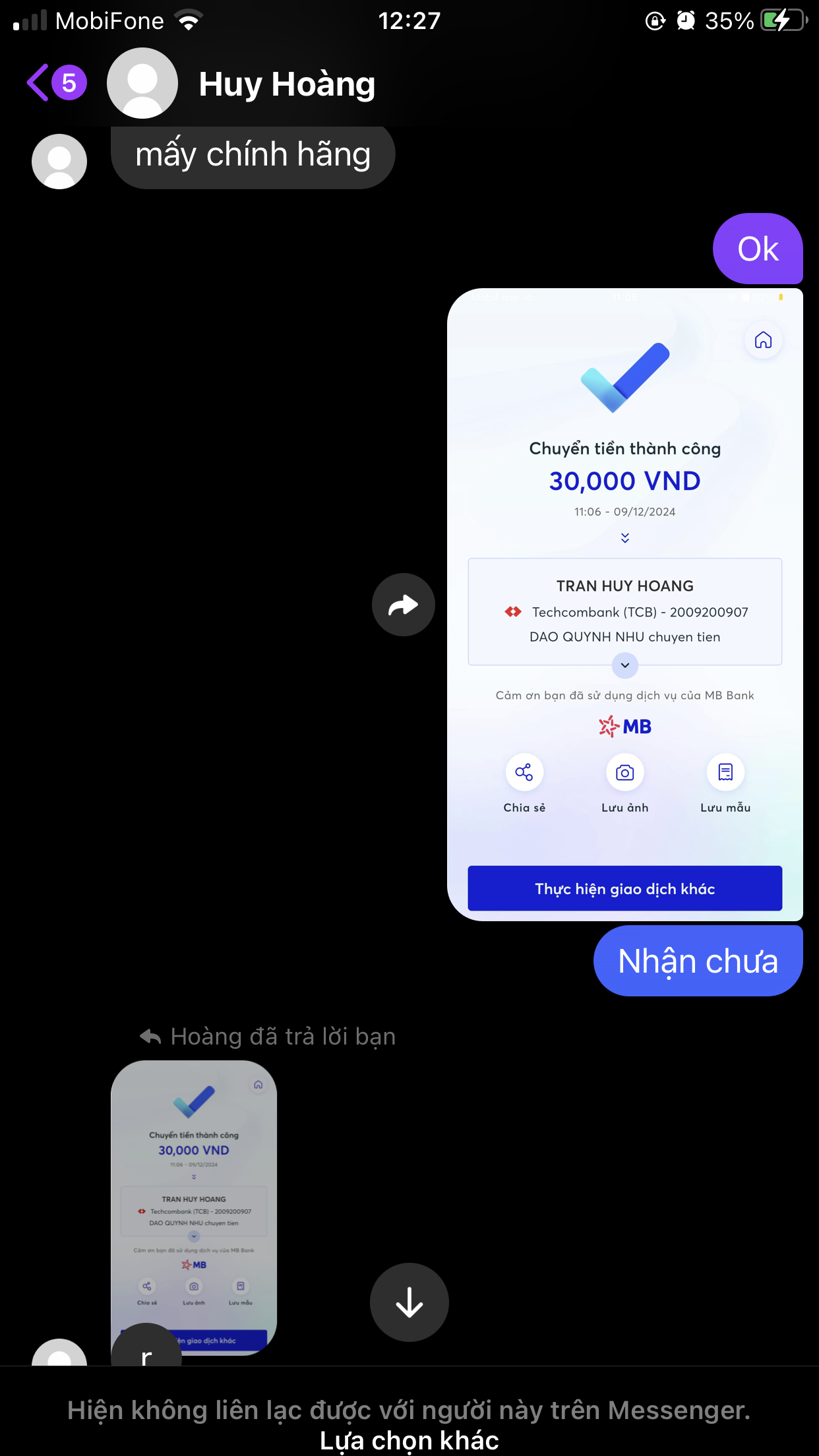Forward the sent transfer screenshot
Viewport: 819px width, 1456px height.
[x=403, y=605]
